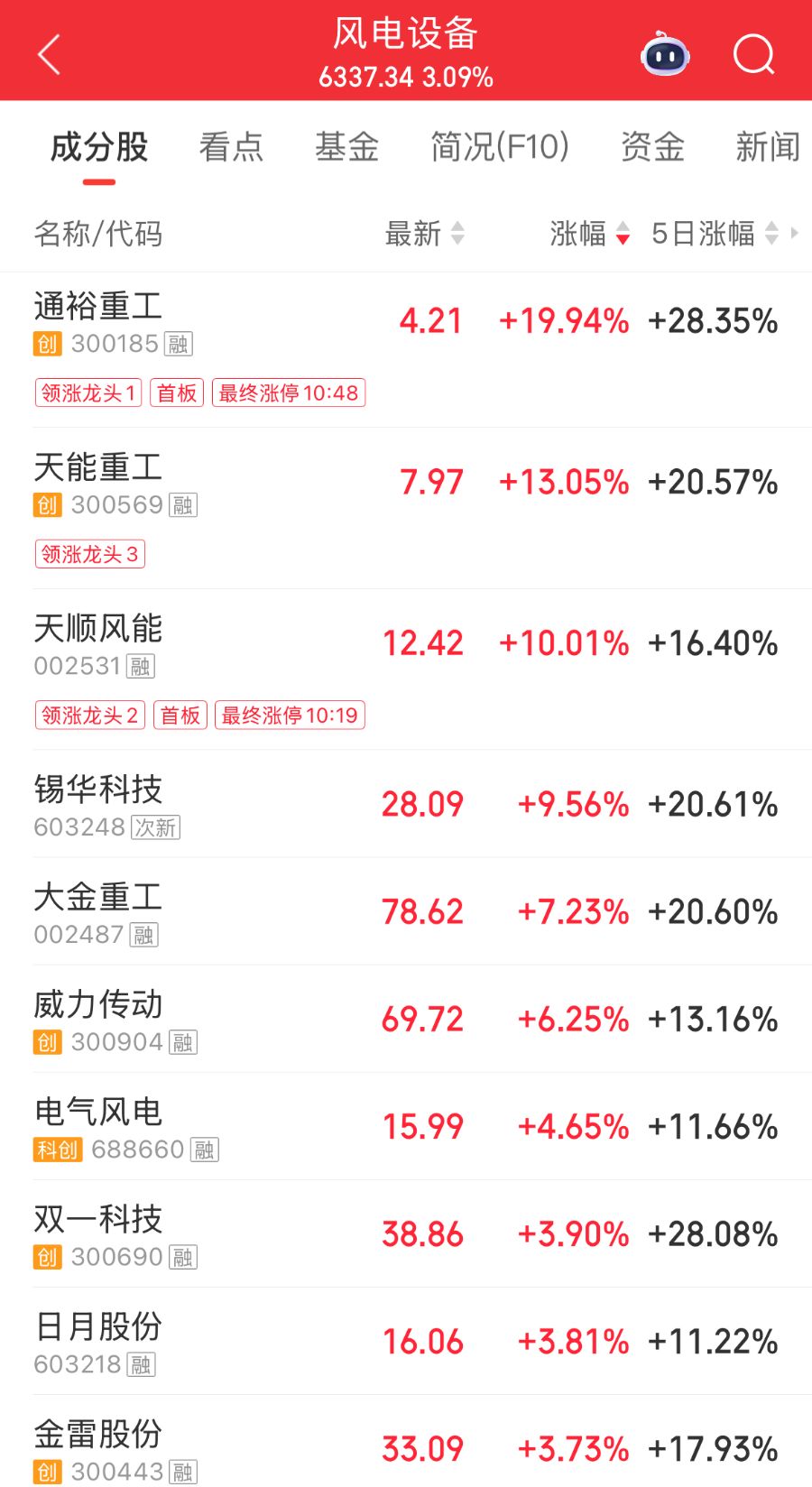812x1487 pixels.
Task: Click the search magnifier icon
Action: [753, 56]
